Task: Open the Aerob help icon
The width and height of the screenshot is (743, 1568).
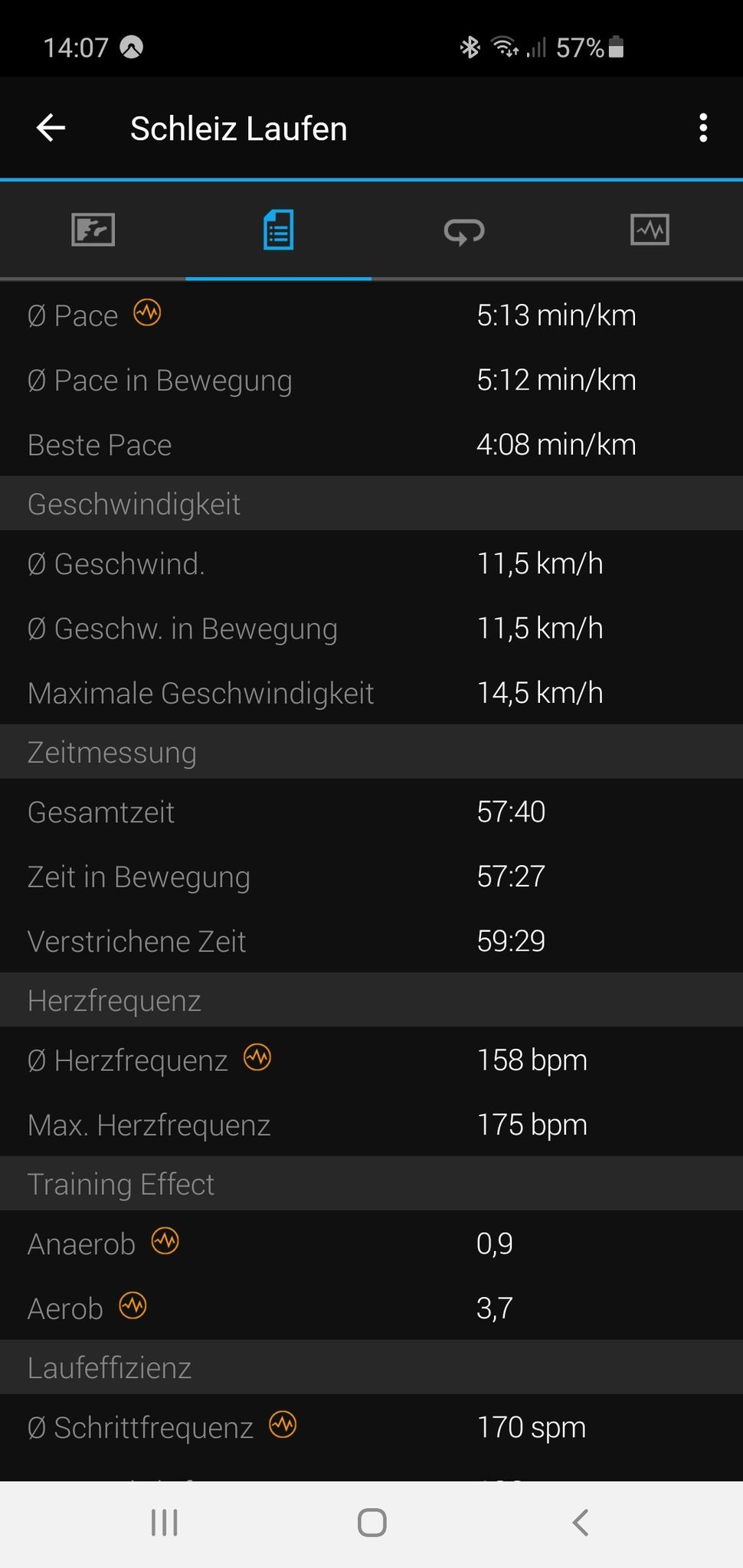Action: (x=133, y=1305)
